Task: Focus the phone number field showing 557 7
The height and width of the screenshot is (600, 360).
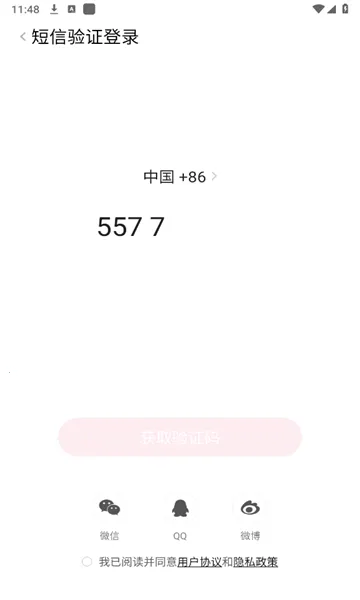Action: coord(180,227)
